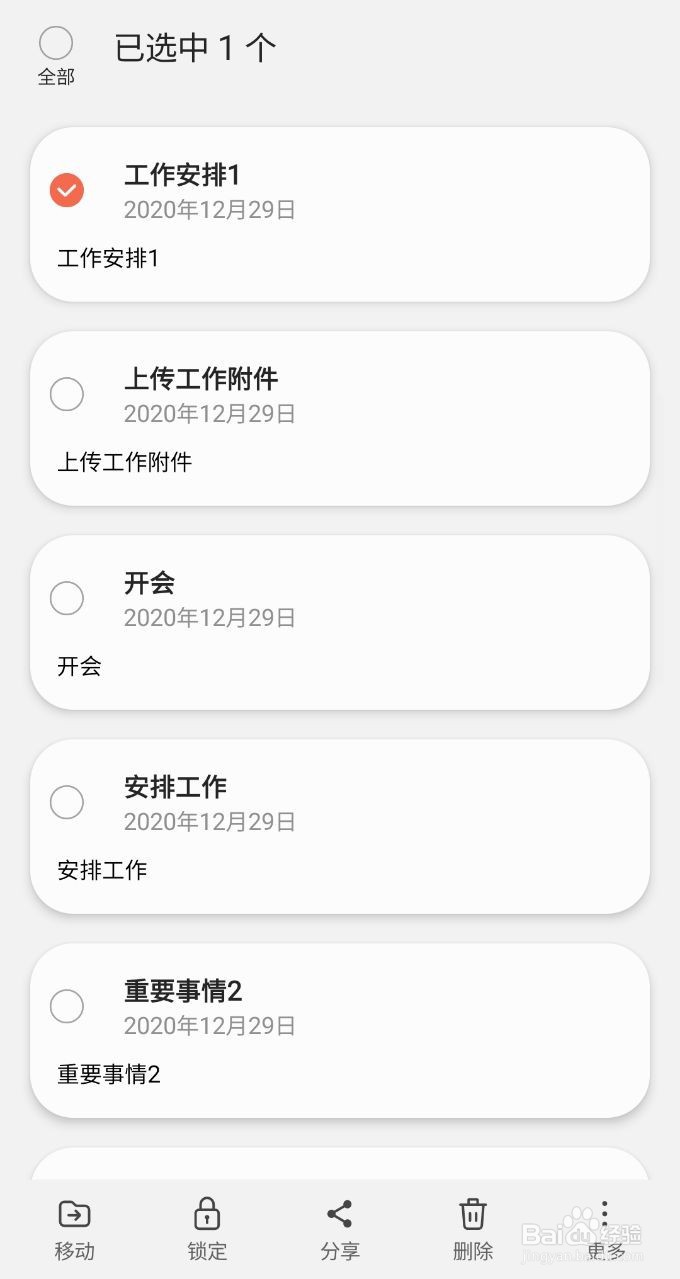Open the 更多 overflow options
This screenshot has height=1279, width=680.
coord(605,1228)
